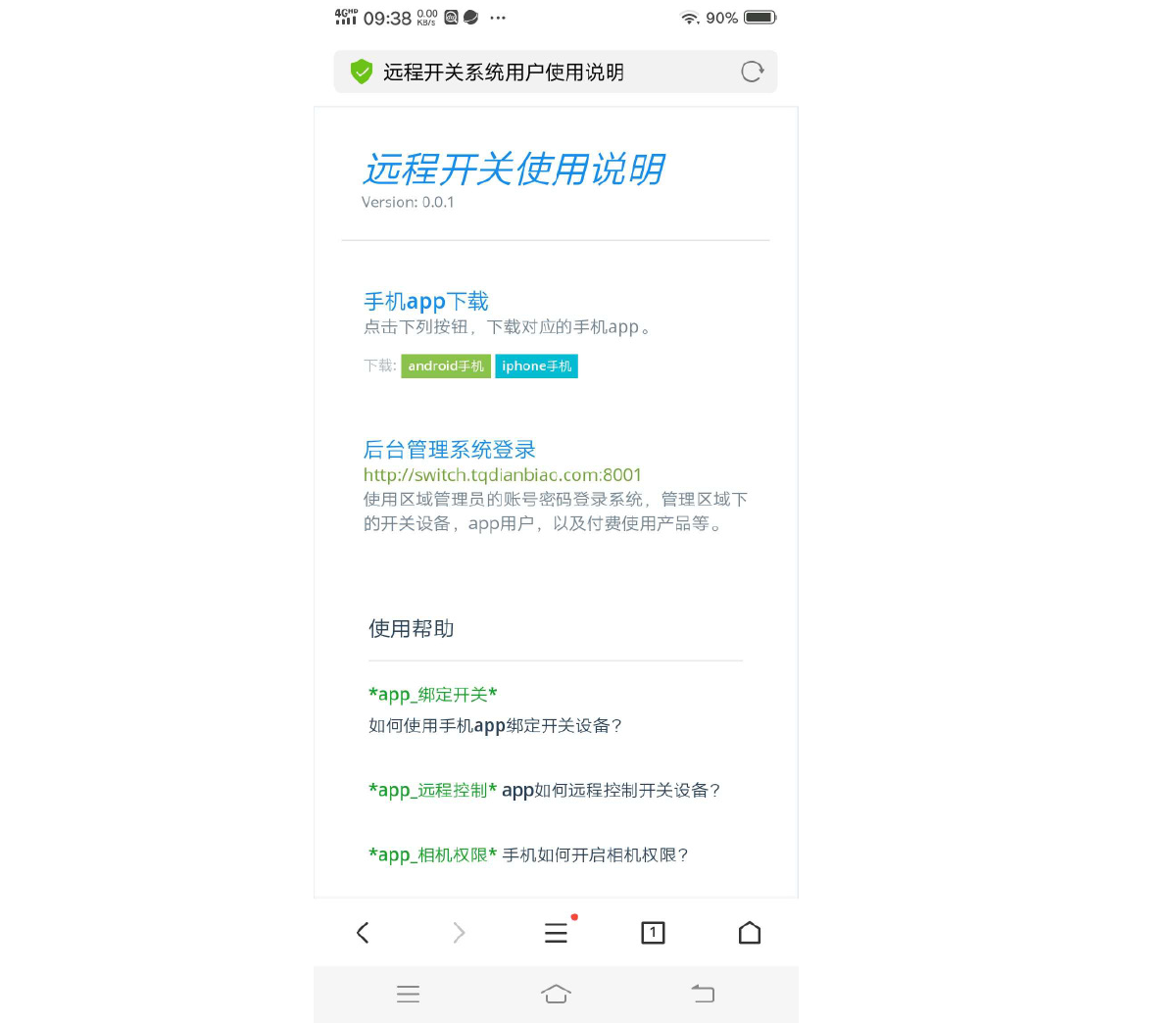Screen dimensions: 1176x1023
Task: Tap the address bar showing 远程开关系统用户使用说明
Action: [x=529, y=72]
